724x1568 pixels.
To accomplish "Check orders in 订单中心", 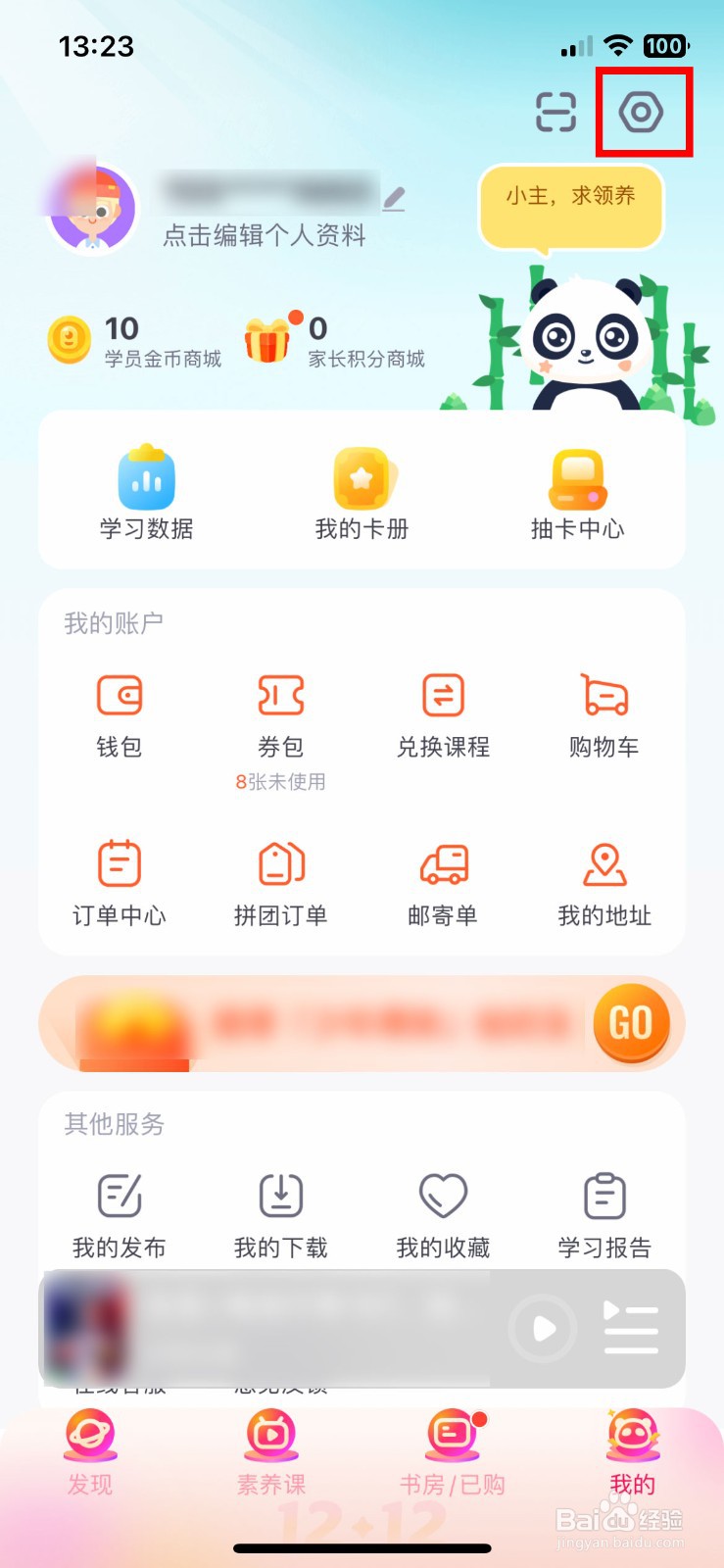I will coord(119,880).
